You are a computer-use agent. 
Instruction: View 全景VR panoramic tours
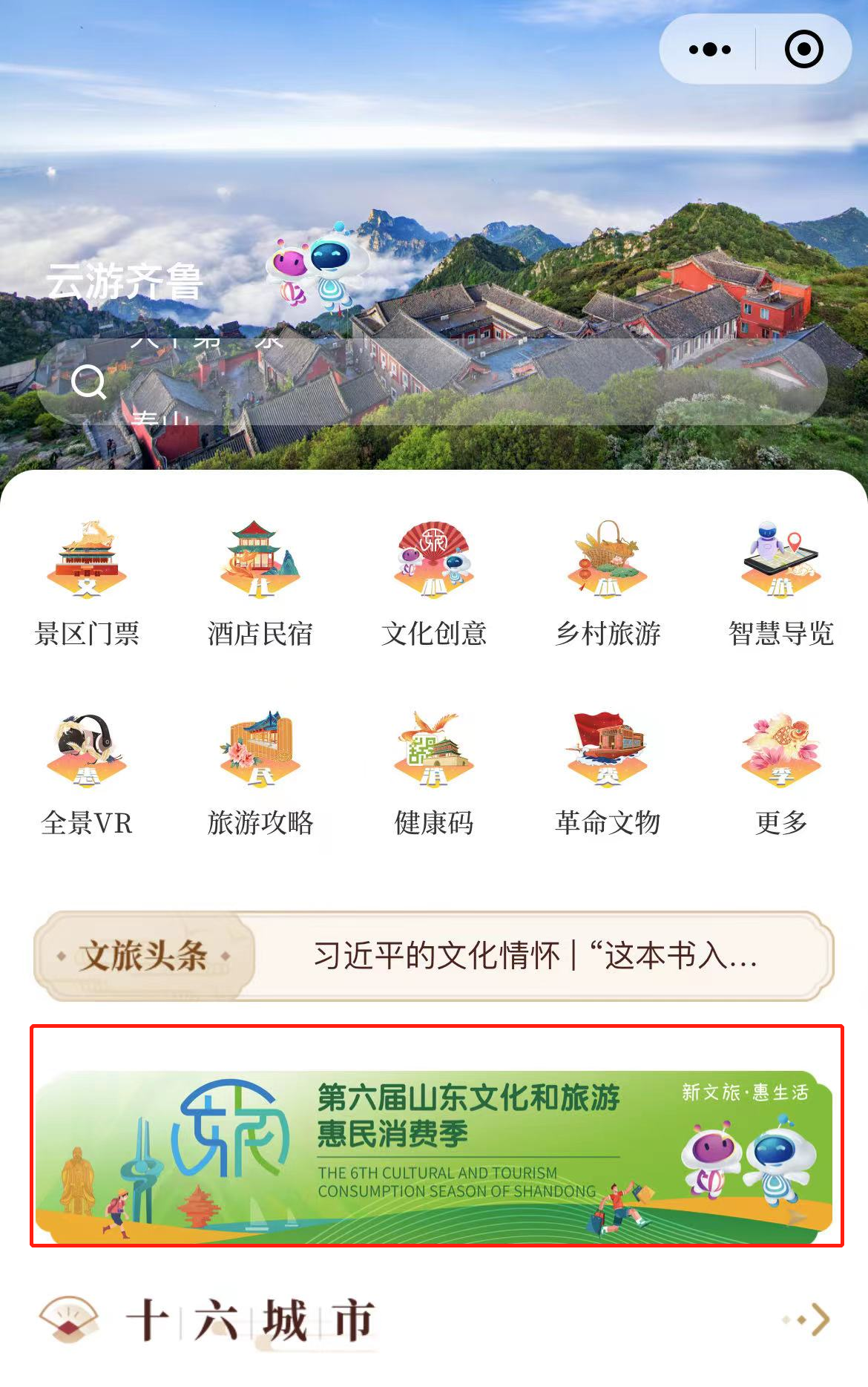(x=87, y=773)
